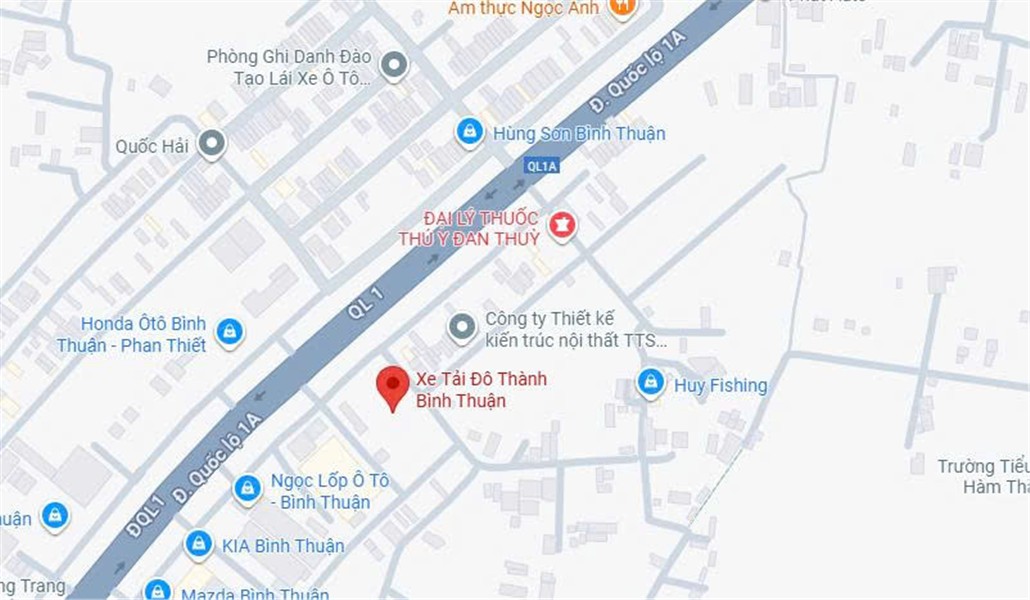
Task: Open the Ẩm thực Ngọc Anh restaurant marker
Action: [622, 8]
